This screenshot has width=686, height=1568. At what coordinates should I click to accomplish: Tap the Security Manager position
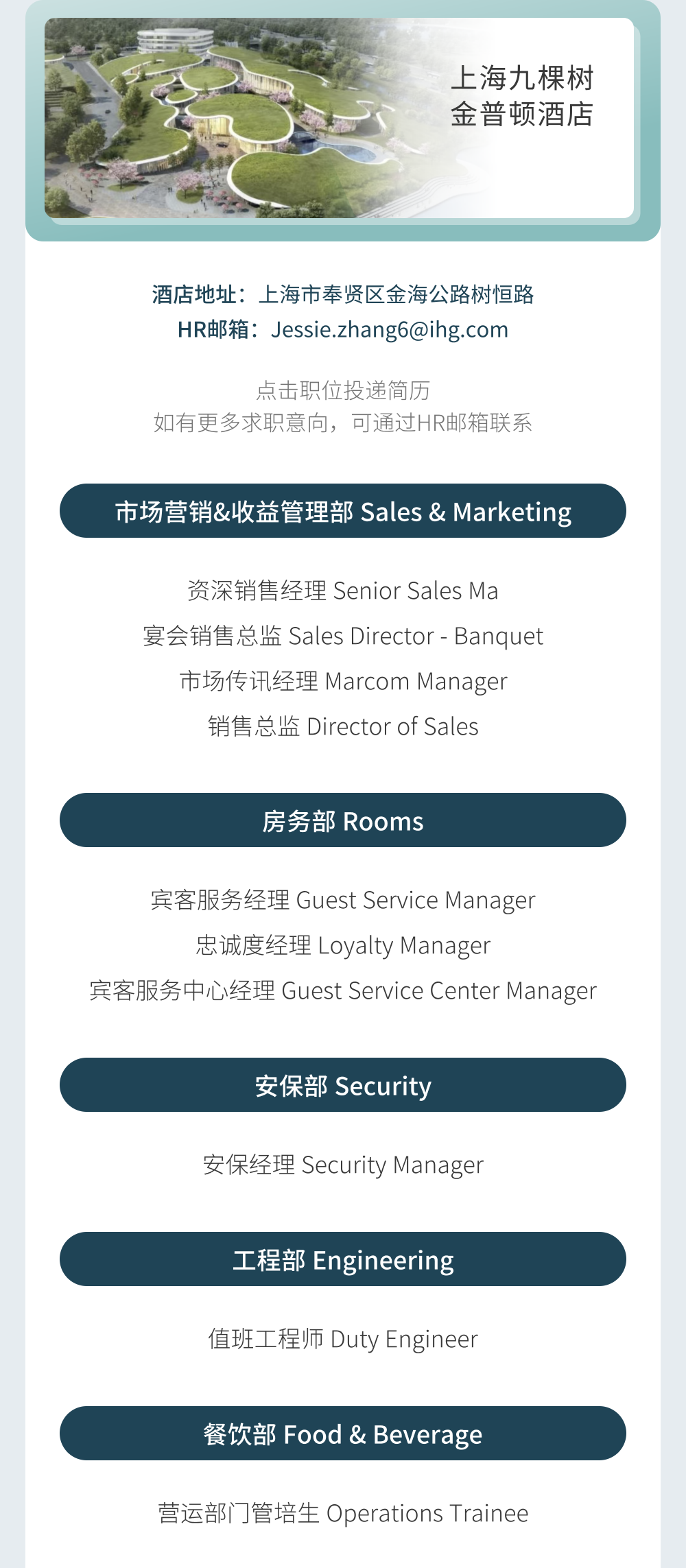coord(343,1165)
